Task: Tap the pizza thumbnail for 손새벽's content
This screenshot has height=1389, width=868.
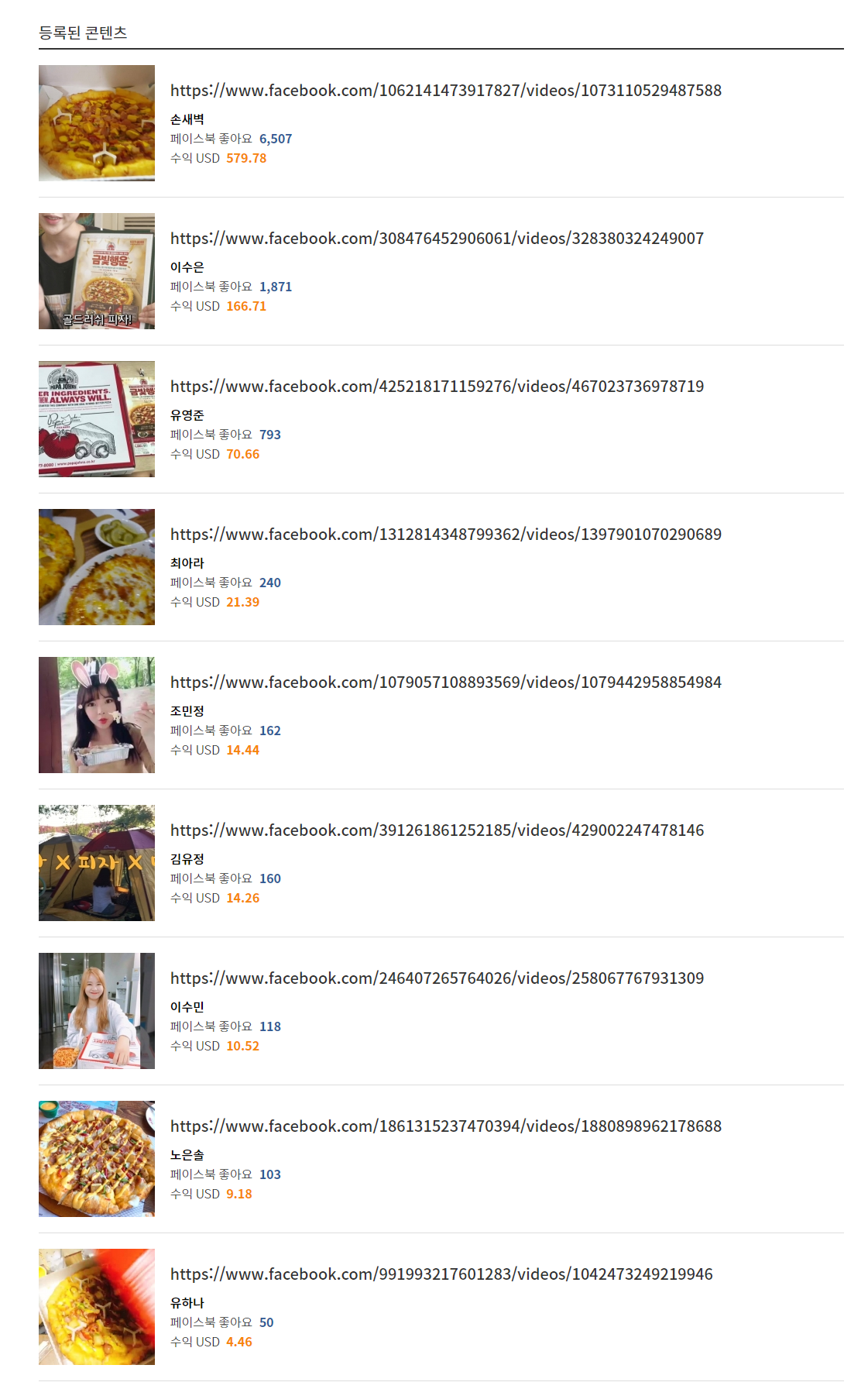Action: pos(97,123)
